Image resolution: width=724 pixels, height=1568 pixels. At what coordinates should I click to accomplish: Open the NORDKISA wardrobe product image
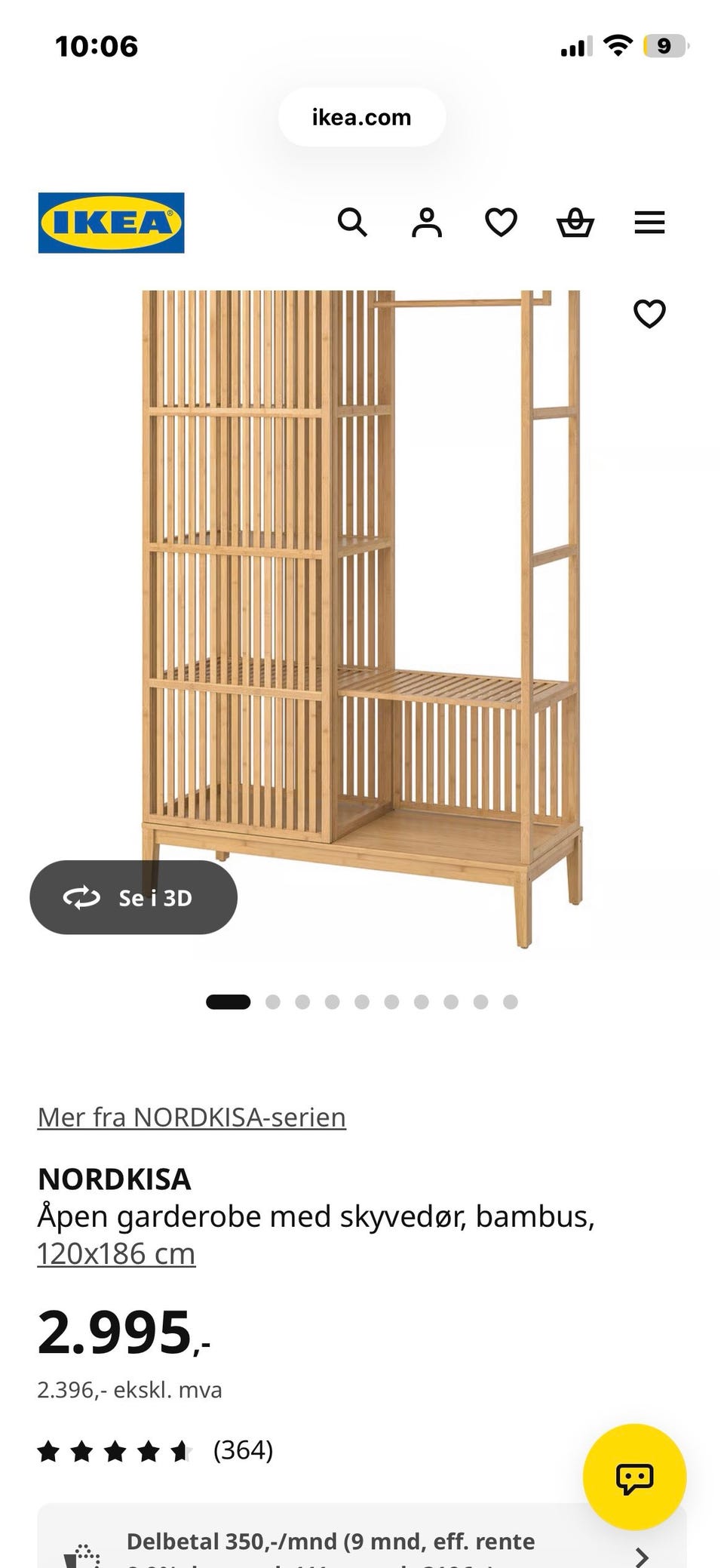pyautogui.click(x=362, y=619)
